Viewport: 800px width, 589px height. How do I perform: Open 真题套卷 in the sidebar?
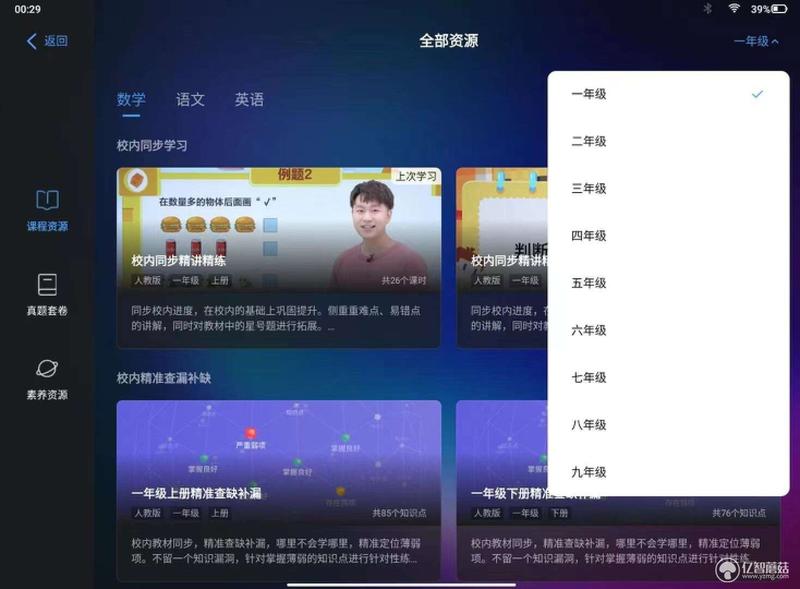tap(47, 295)
